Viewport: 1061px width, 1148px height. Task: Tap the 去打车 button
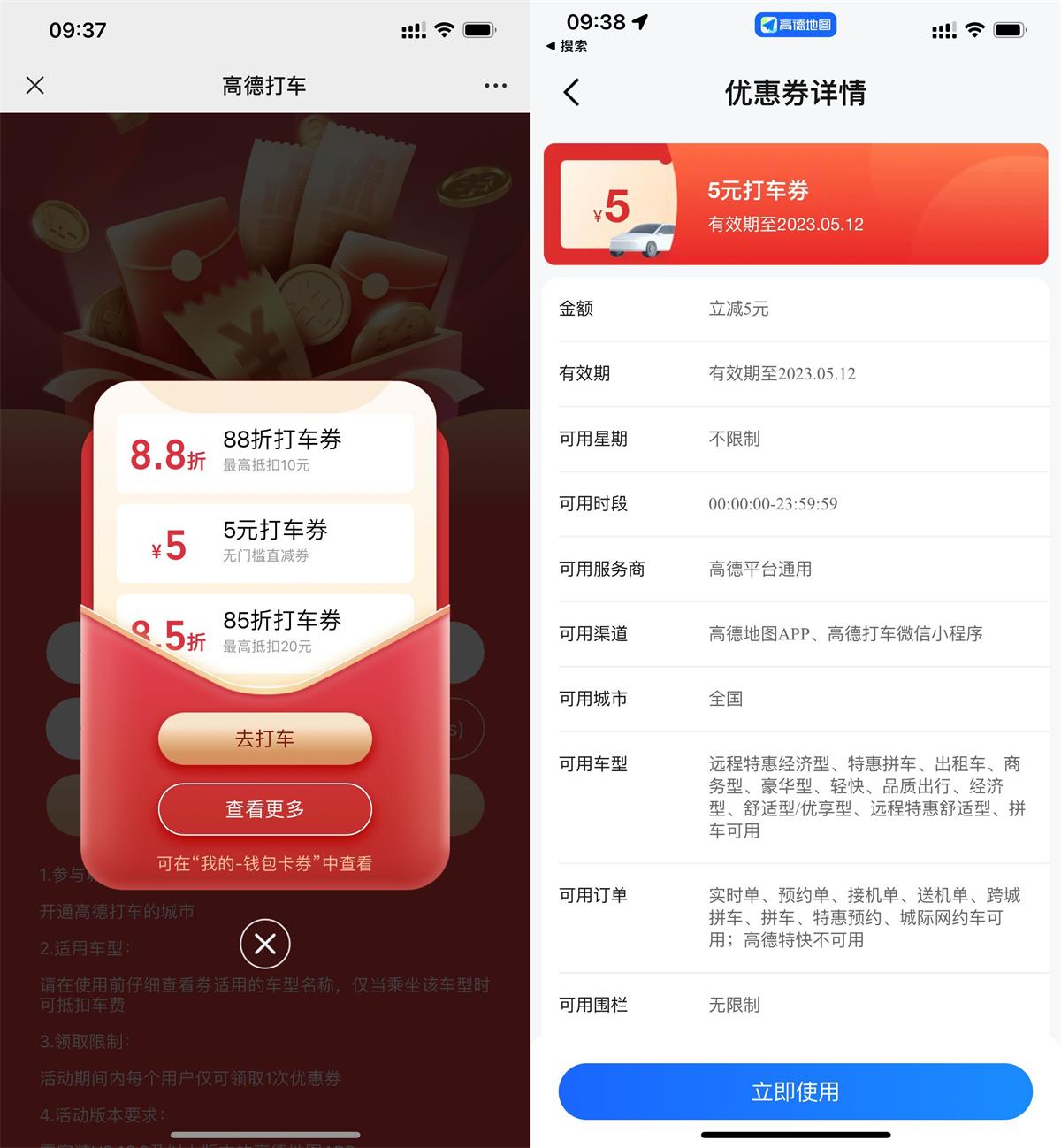coord(264,739)
